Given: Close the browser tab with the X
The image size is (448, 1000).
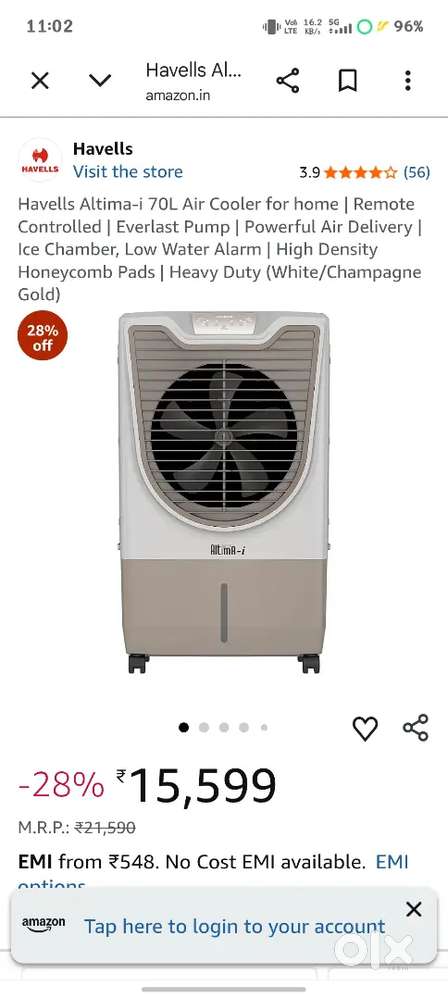Looking at the screenshot, I should 40,81.
